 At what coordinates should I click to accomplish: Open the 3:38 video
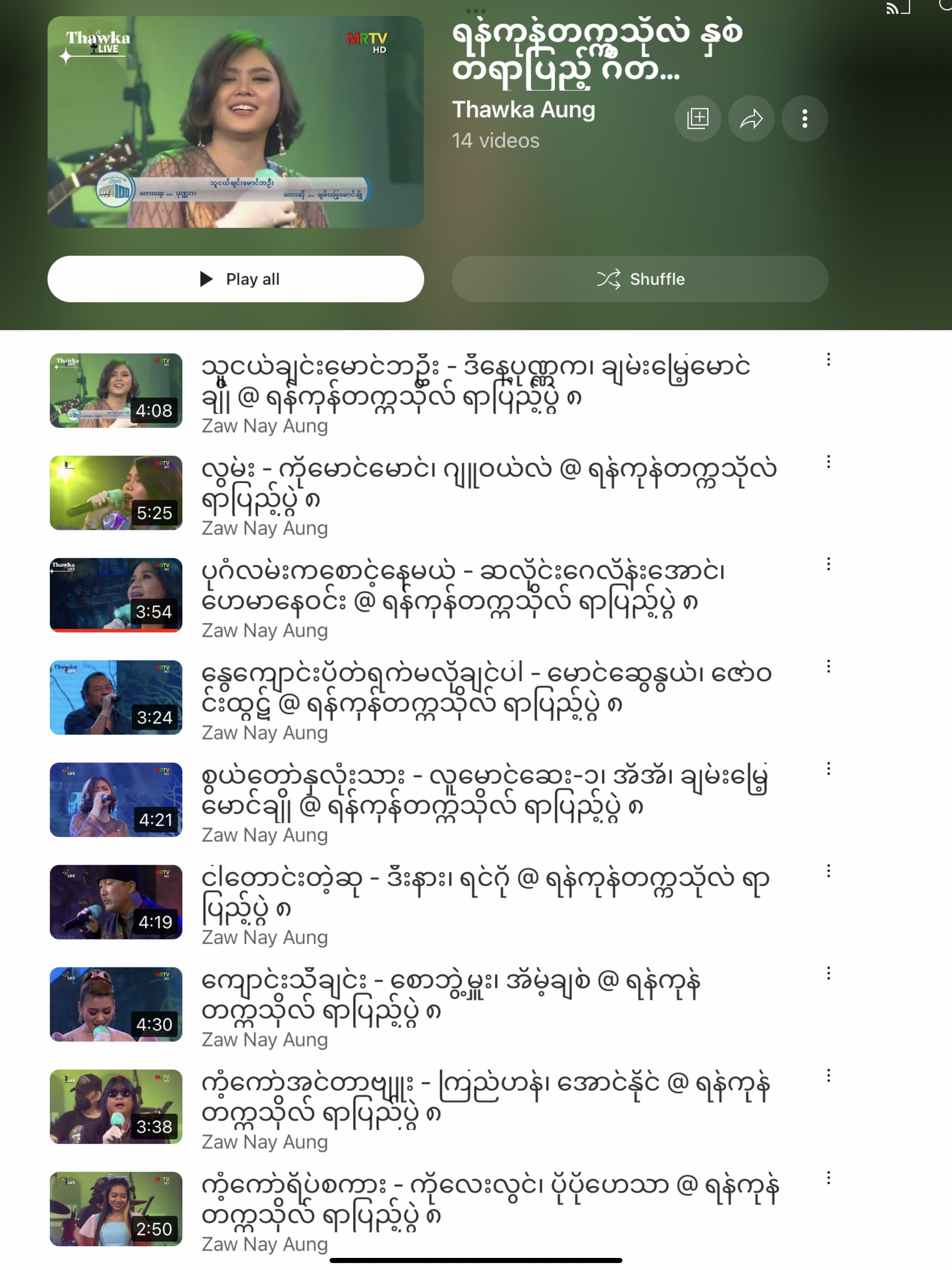116,1106
